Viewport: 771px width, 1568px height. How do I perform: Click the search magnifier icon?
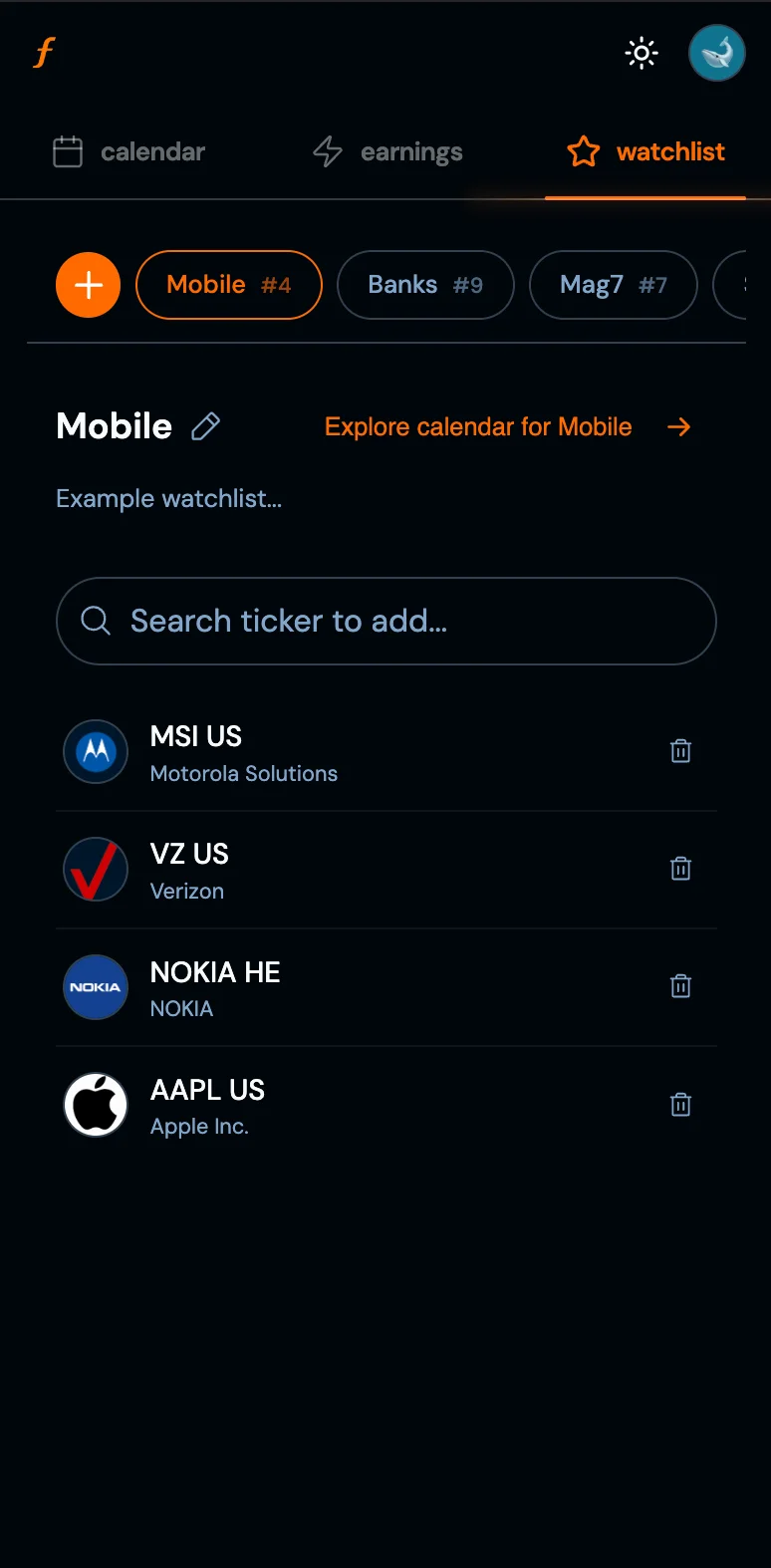(x=96, y=621)
